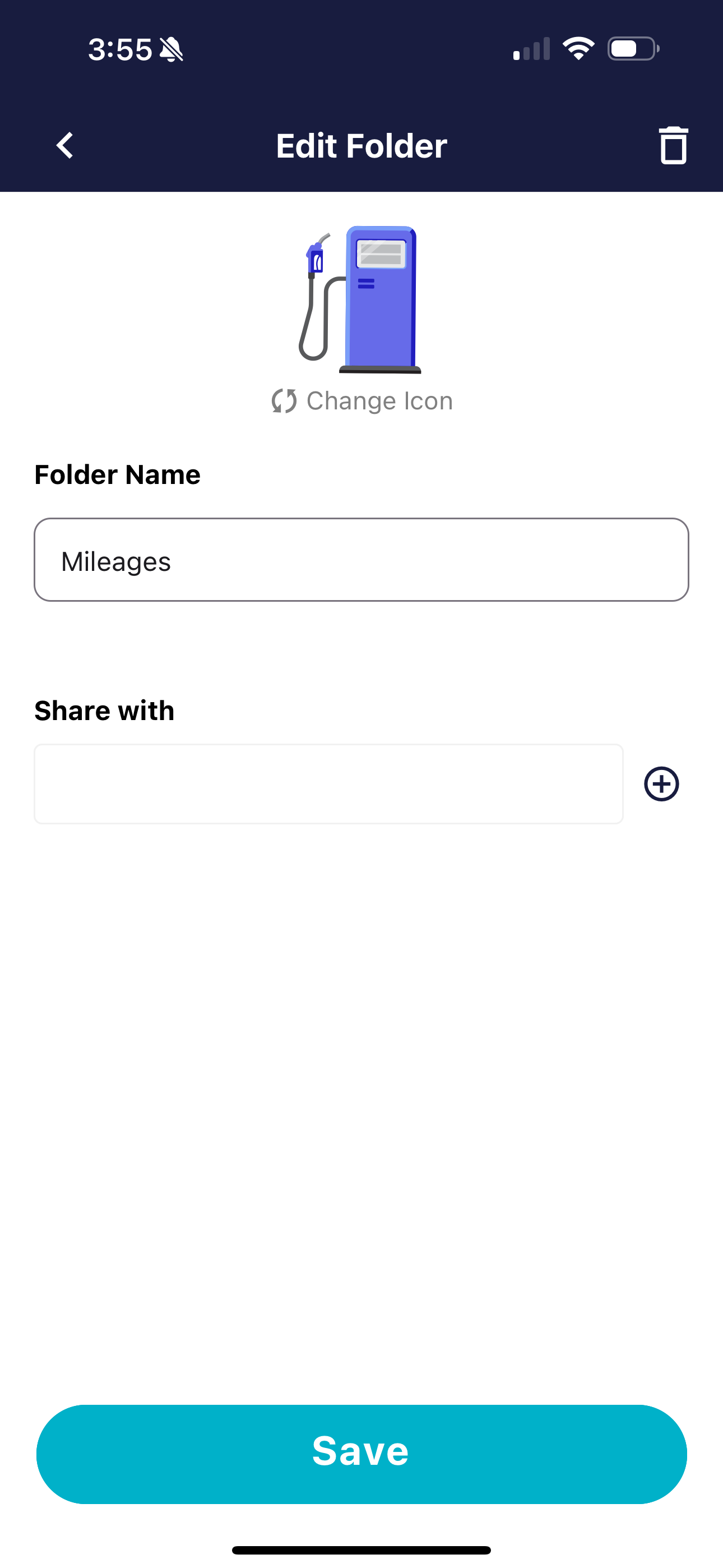Tap the back chevron in the header
Viewport: 723px width, 1568px height.
[64, 145]
